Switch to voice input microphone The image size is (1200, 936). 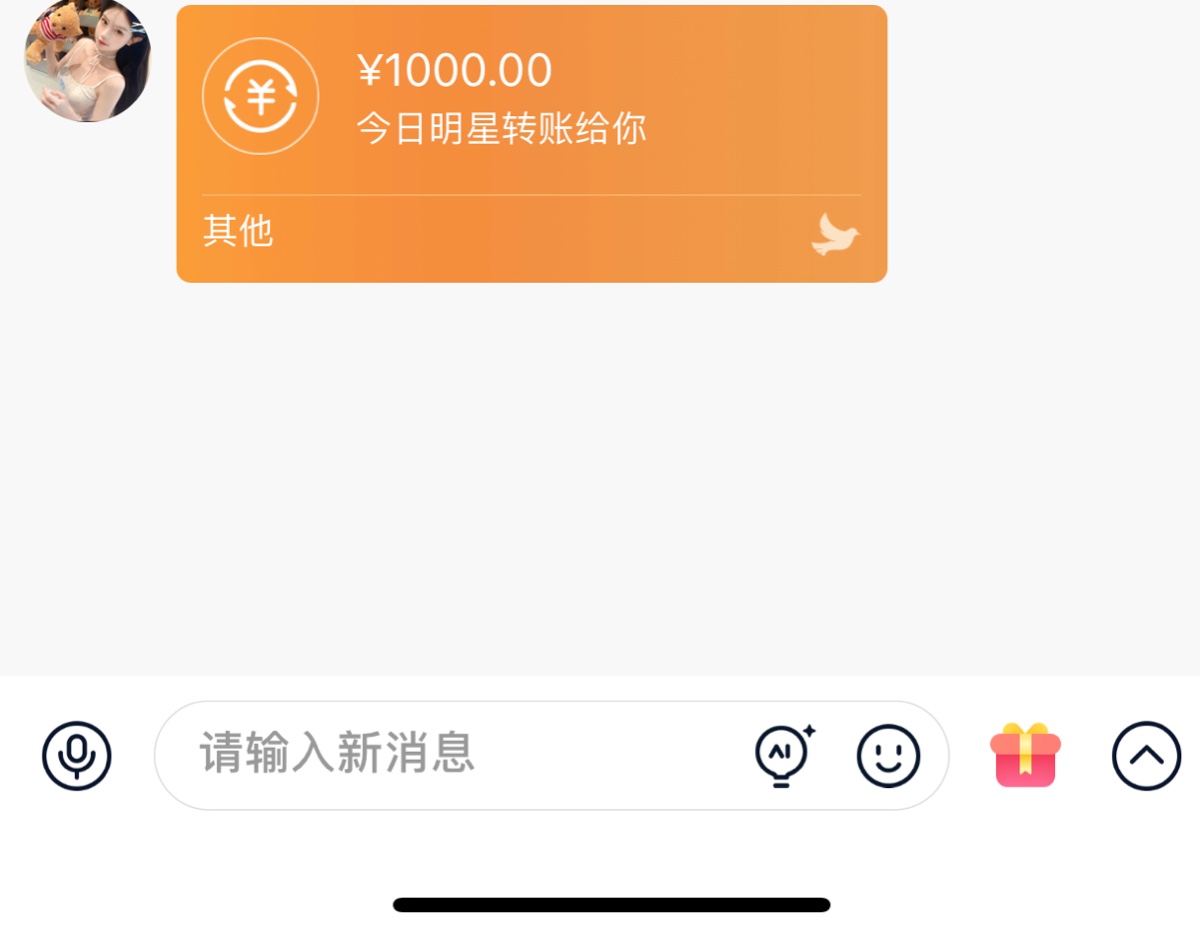coord(77,756)
